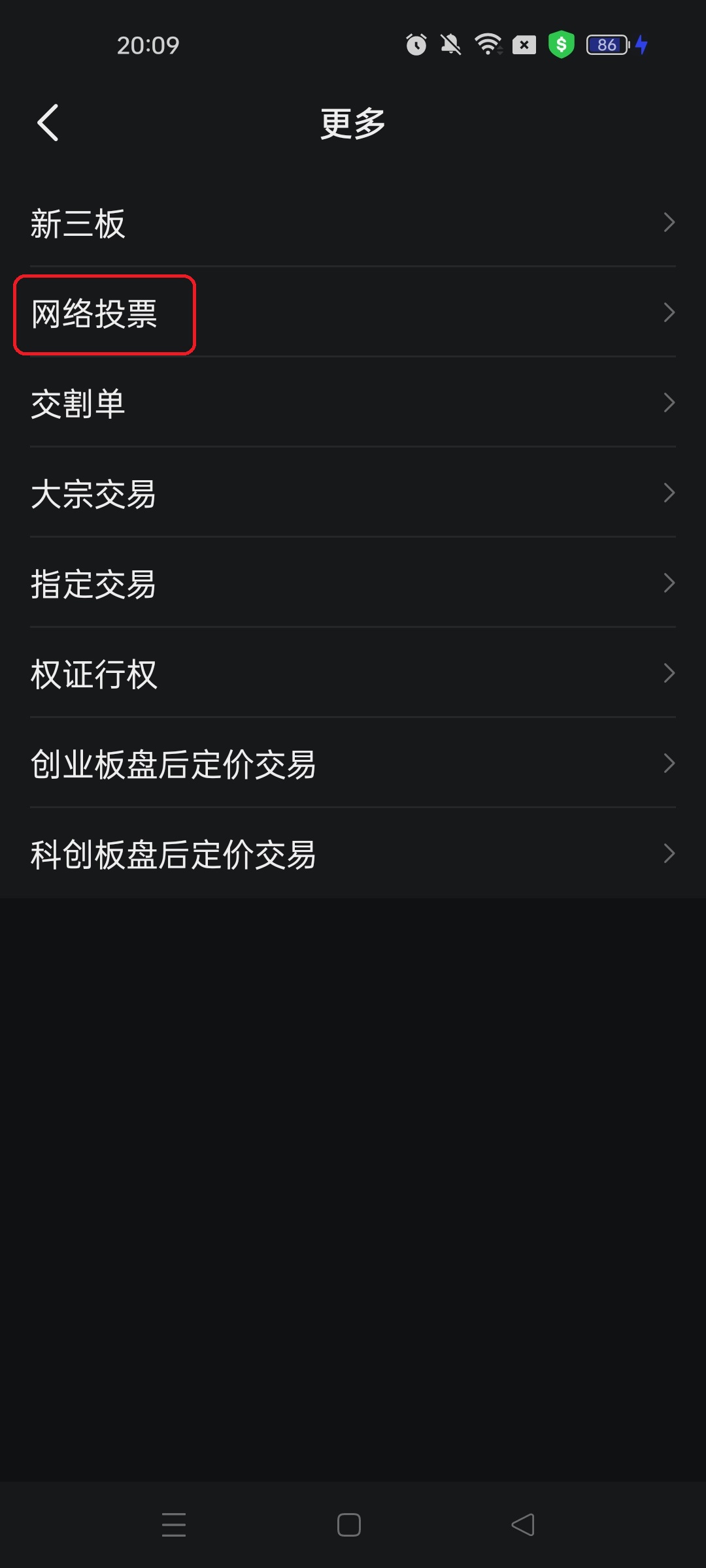Viewport: 706px width, 1568px height.
Task: Expand the 新三板 entry via its chevron
Action: point(669,222)
